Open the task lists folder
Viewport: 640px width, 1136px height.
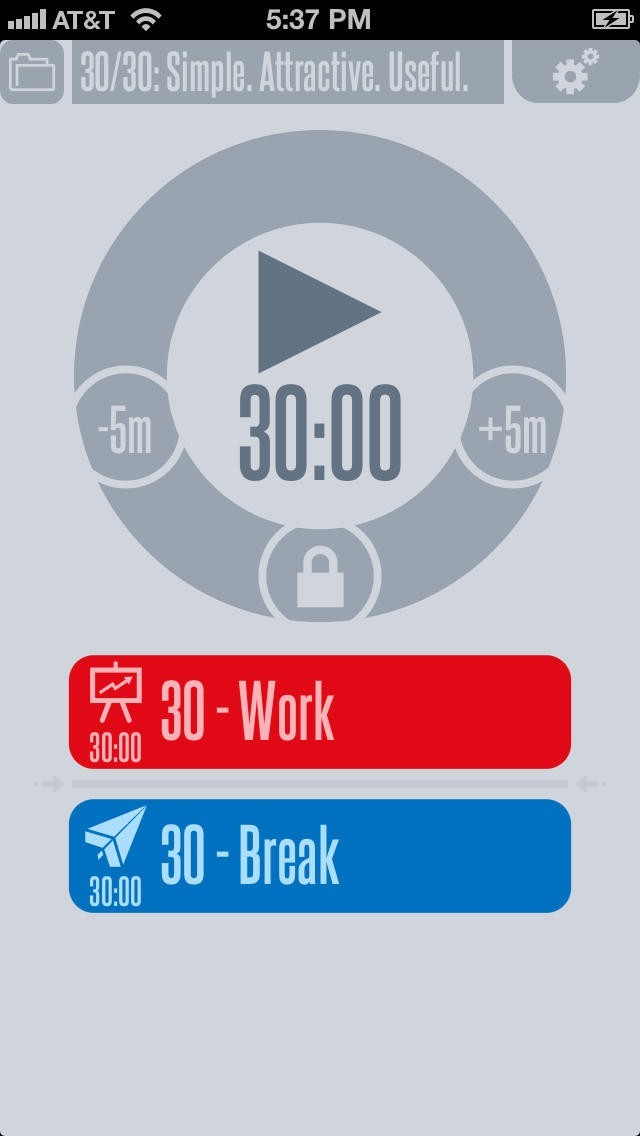coord(32,72)
